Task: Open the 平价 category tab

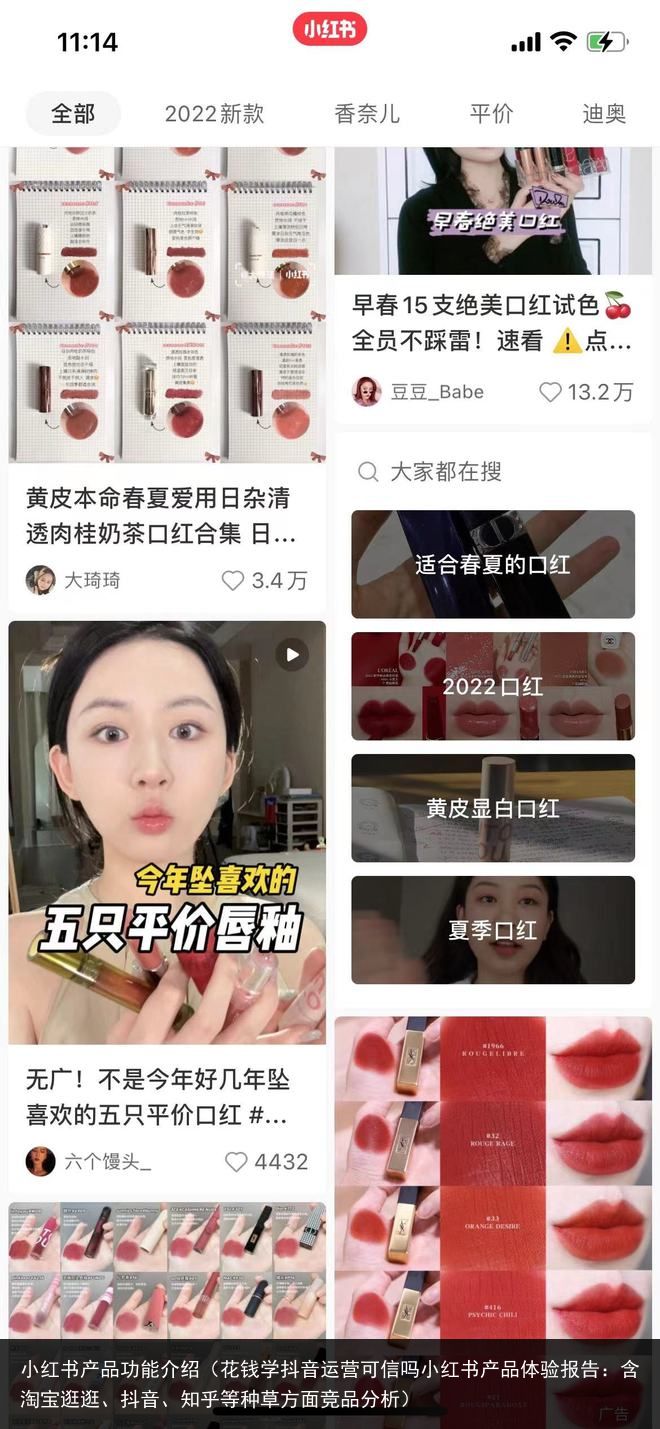Action: (491, 114)
